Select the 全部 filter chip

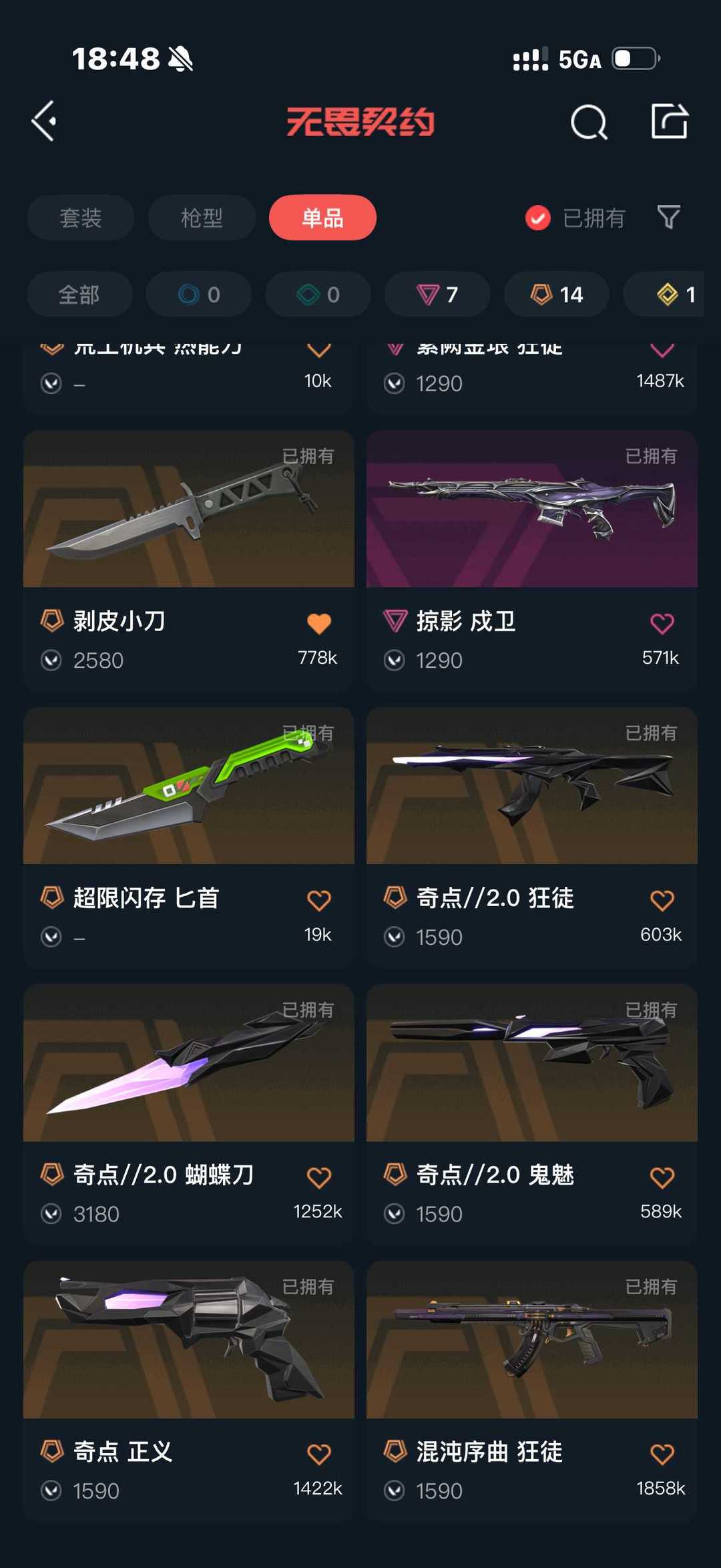coord(79,294)
